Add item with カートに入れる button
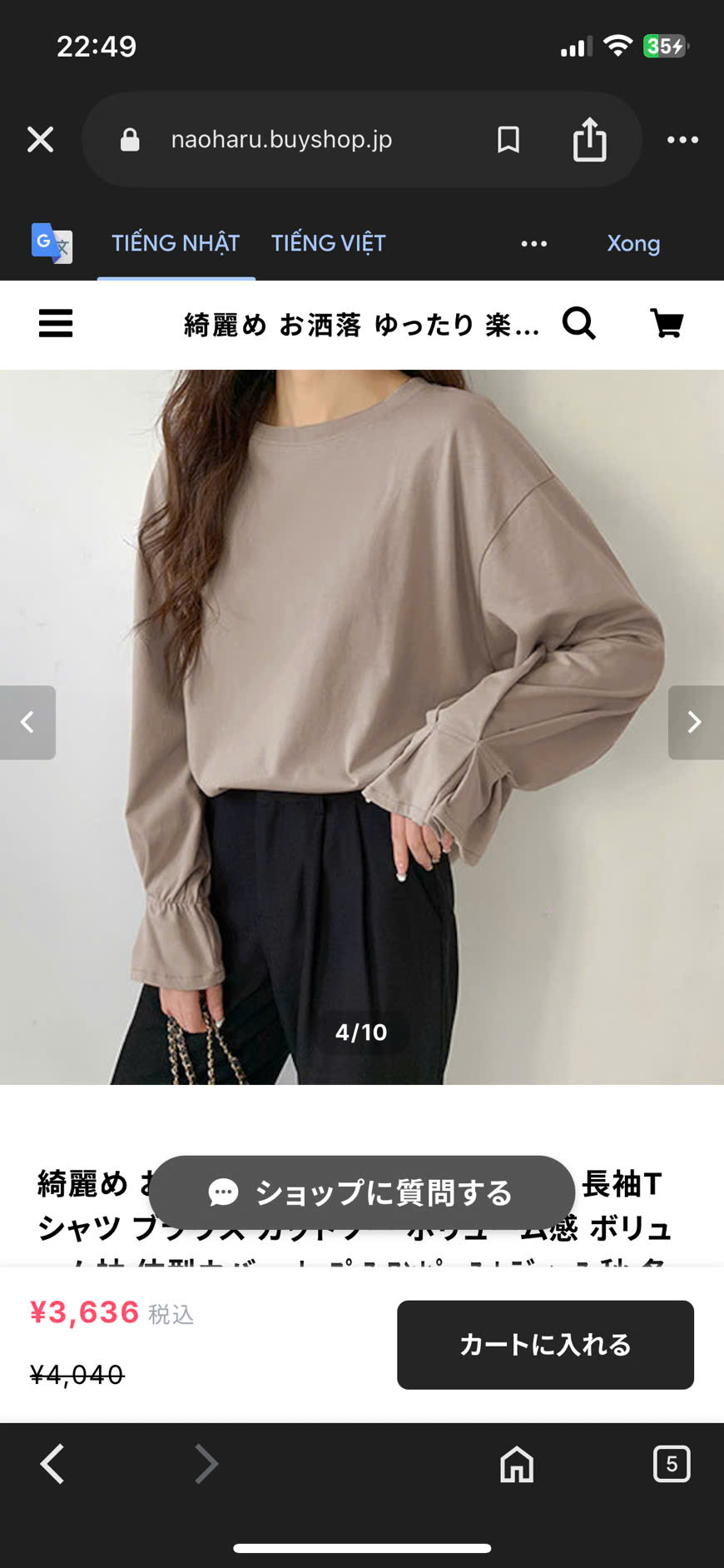 pyautogui.click(x=545, y=1344)
